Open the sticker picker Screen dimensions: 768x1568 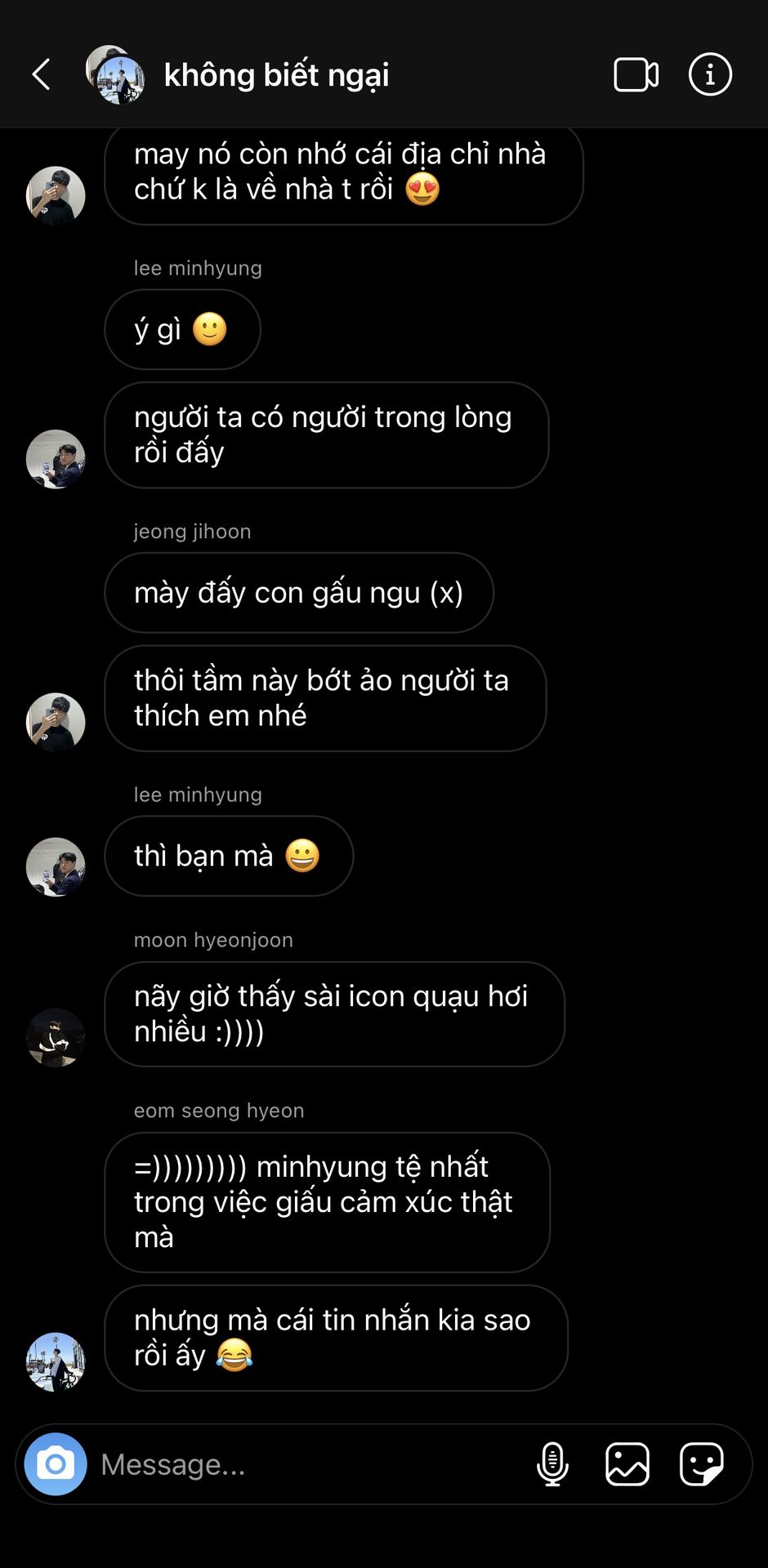[701, 1464]
